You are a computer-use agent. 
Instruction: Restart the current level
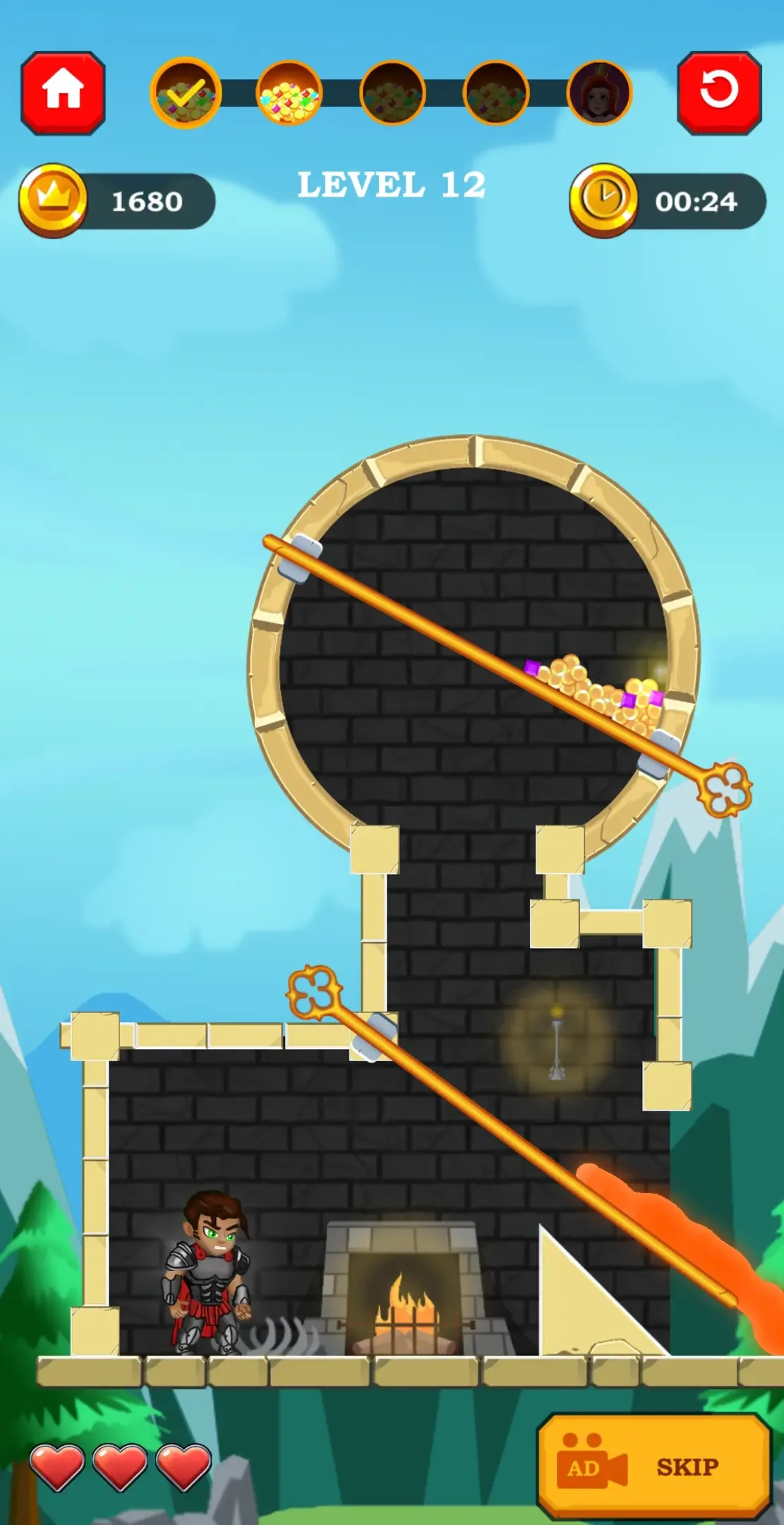tap(719, 92)
